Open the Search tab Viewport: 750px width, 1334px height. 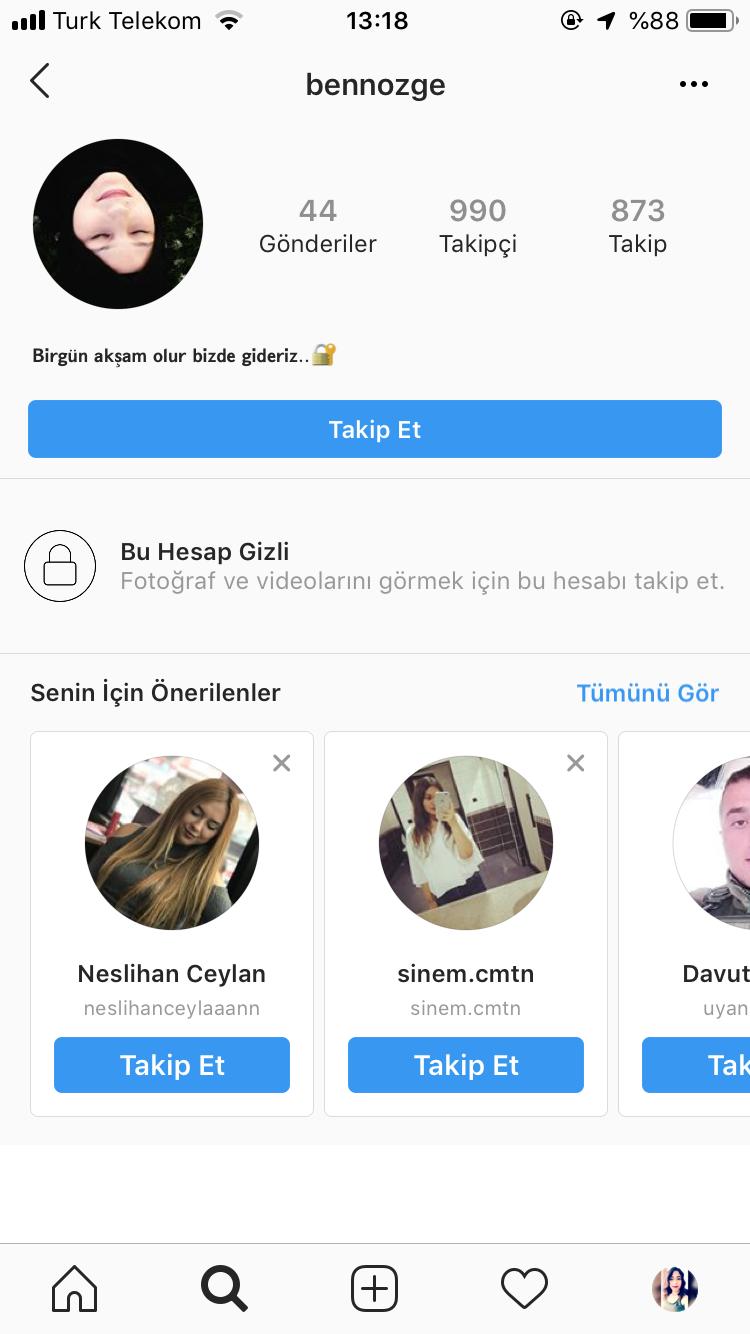click(x=224, y=1289)
